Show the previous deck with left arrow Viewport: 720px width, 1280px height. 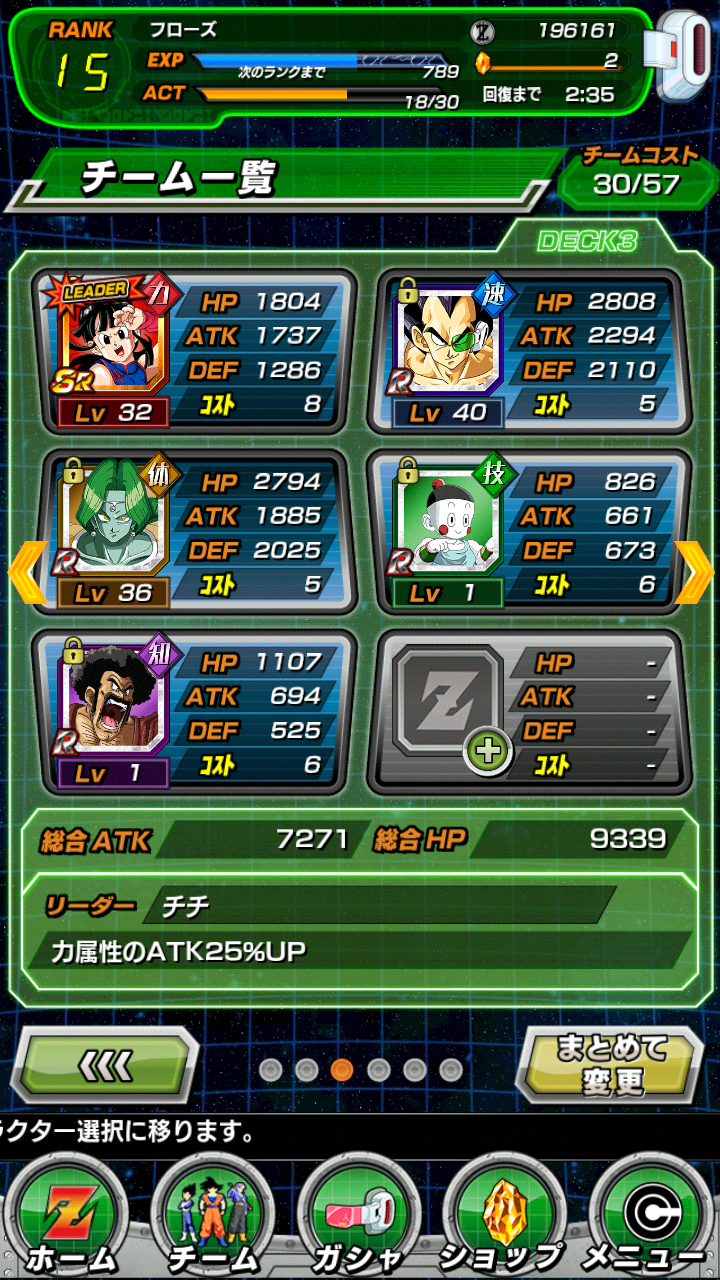tap(27, 572)
